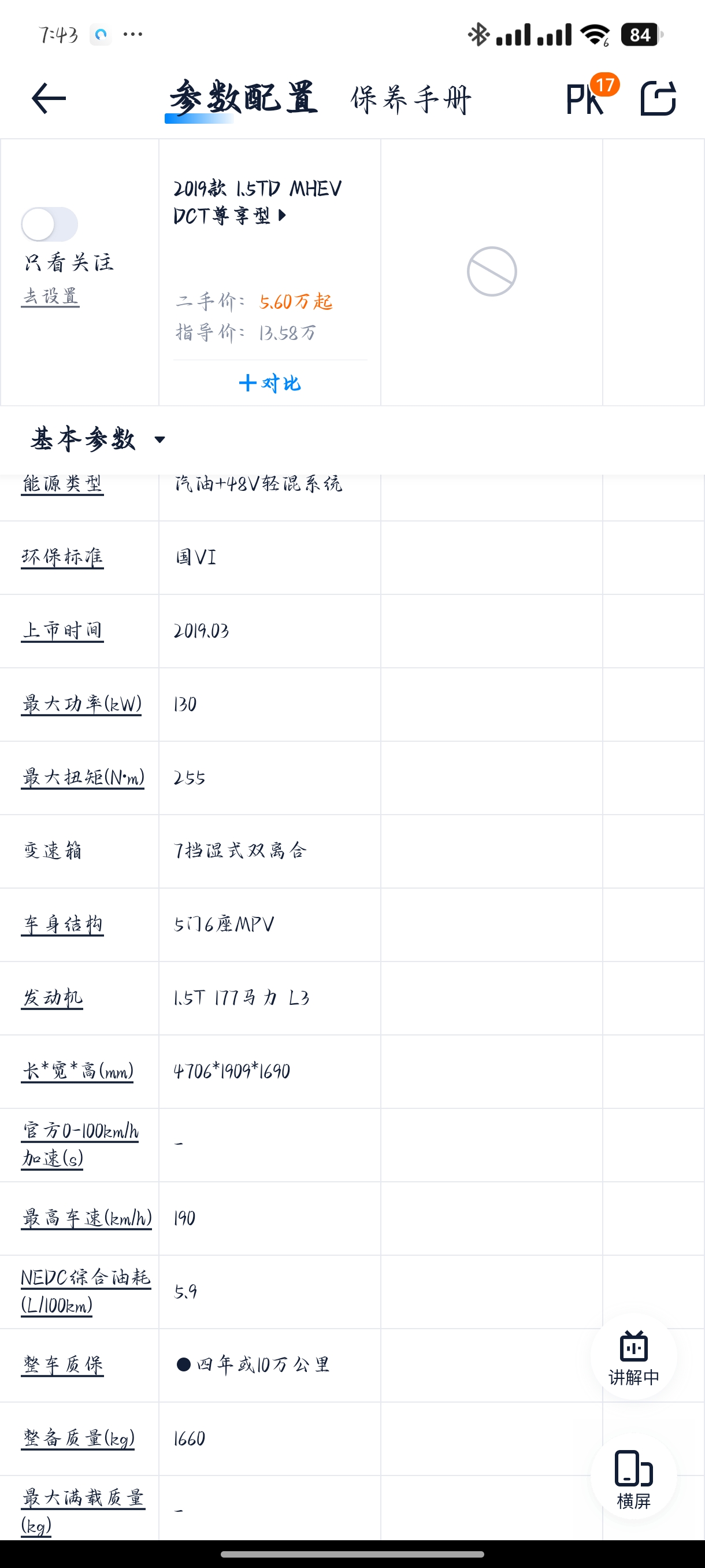The image size is (705, 1568).
Task: Switch to landscape with 横屏 button
Action: (x=634, y=1478)
